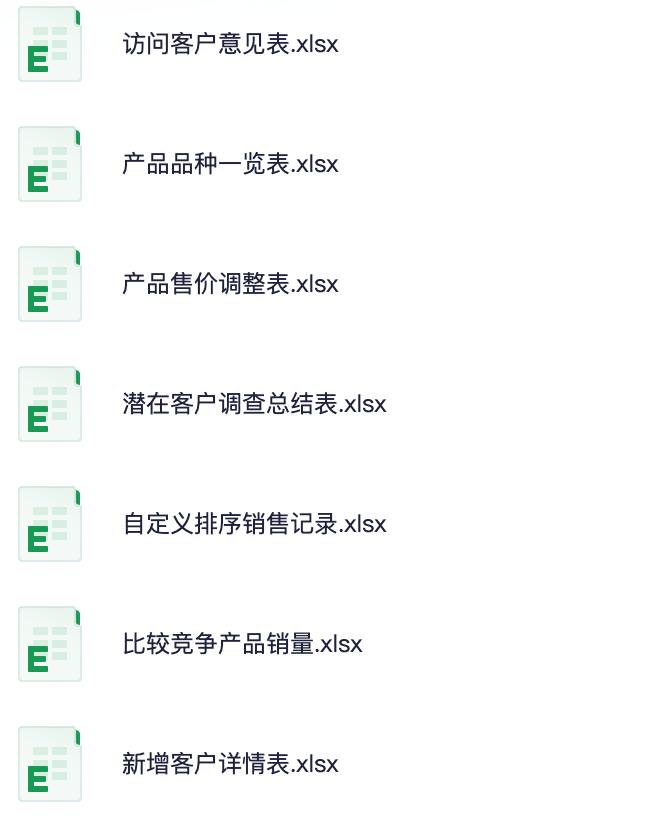Open 比较竞争产品销量.xlsx
650x826 pixels.
pyautogui.click(x=242, y=644)
